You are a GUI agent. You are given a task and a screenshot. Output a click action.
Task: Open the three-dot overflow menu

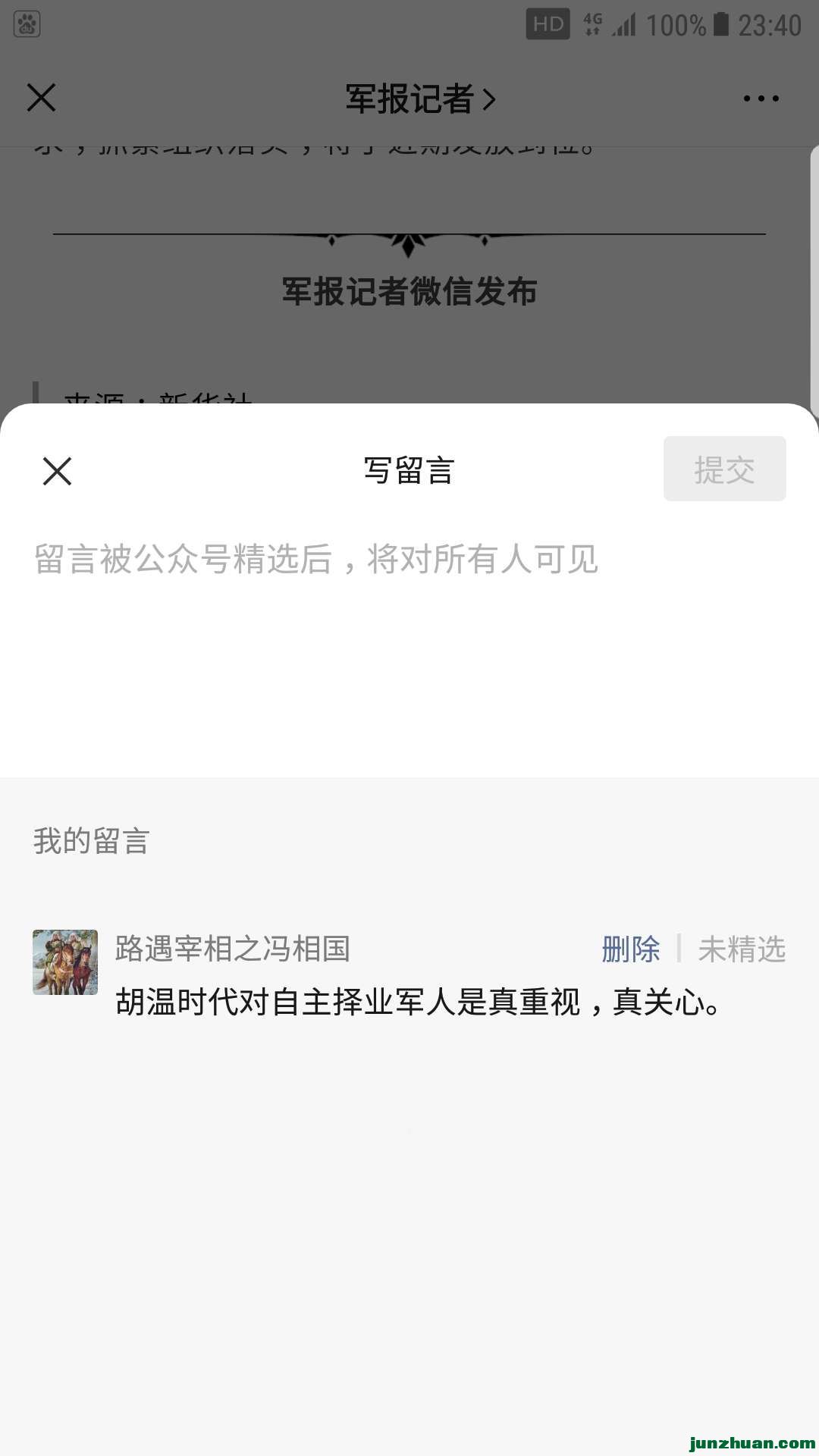[x=761, y=99]
